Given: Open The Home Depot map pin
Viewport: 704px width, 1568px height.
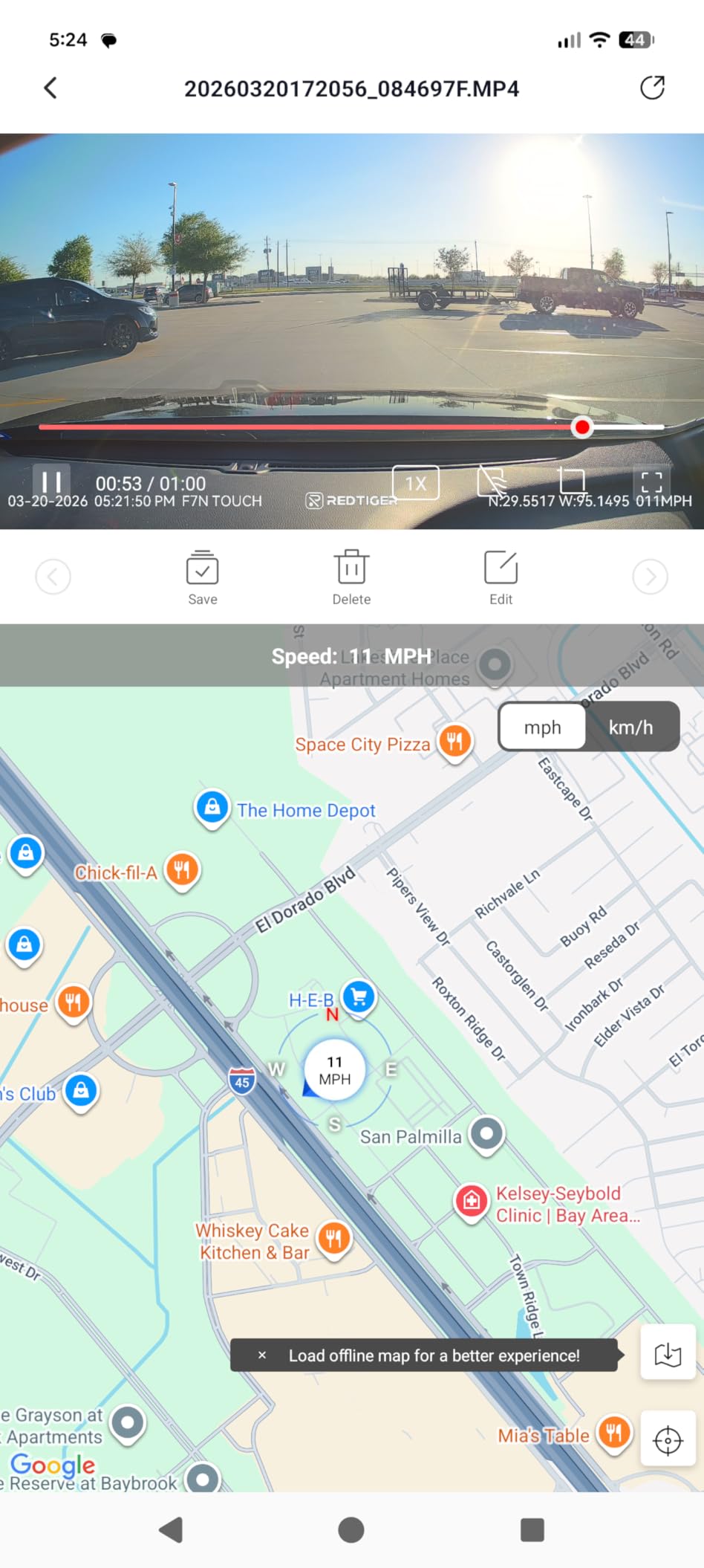Looking at the screenshot, I should point(212,807).
